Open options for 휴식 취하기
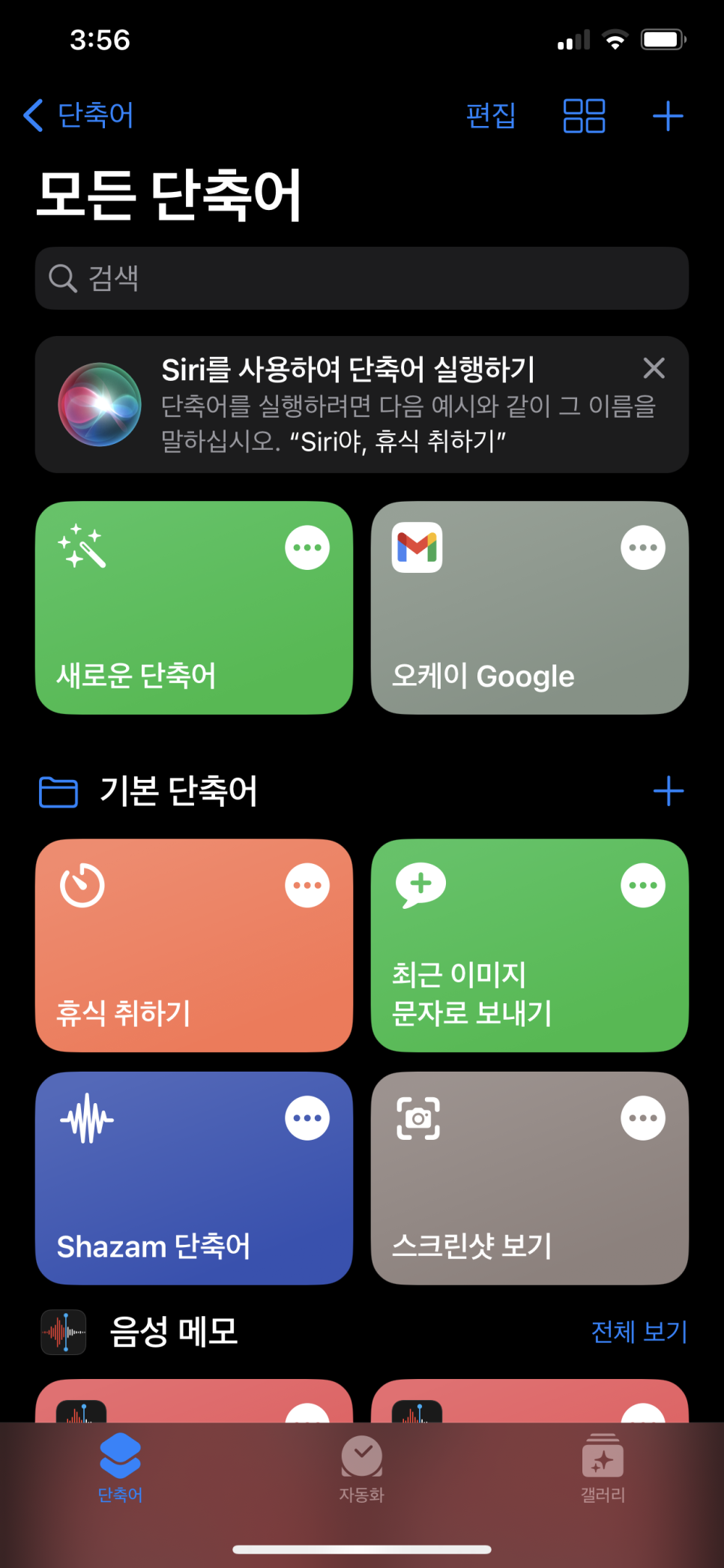Image resolution: width=724 pixels, height=1568 pixels. pyautogui.click(x=307, y=886)
